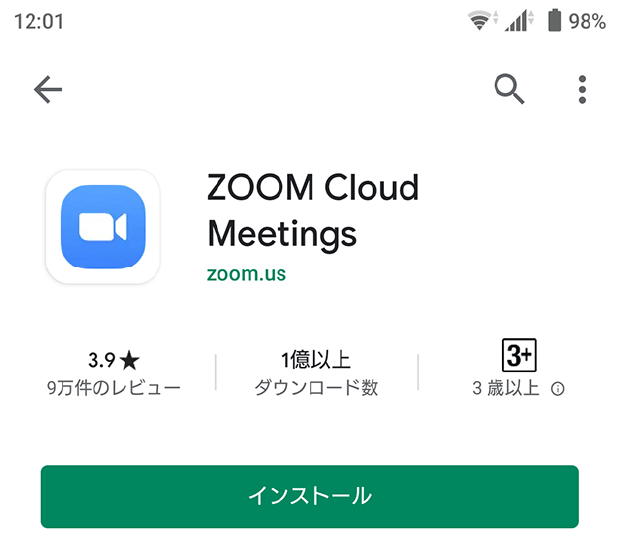Screen dimensions: 621x536
Task: View the 3.9 star reviews
Action: pyautogui.click(x=113, y=373)
